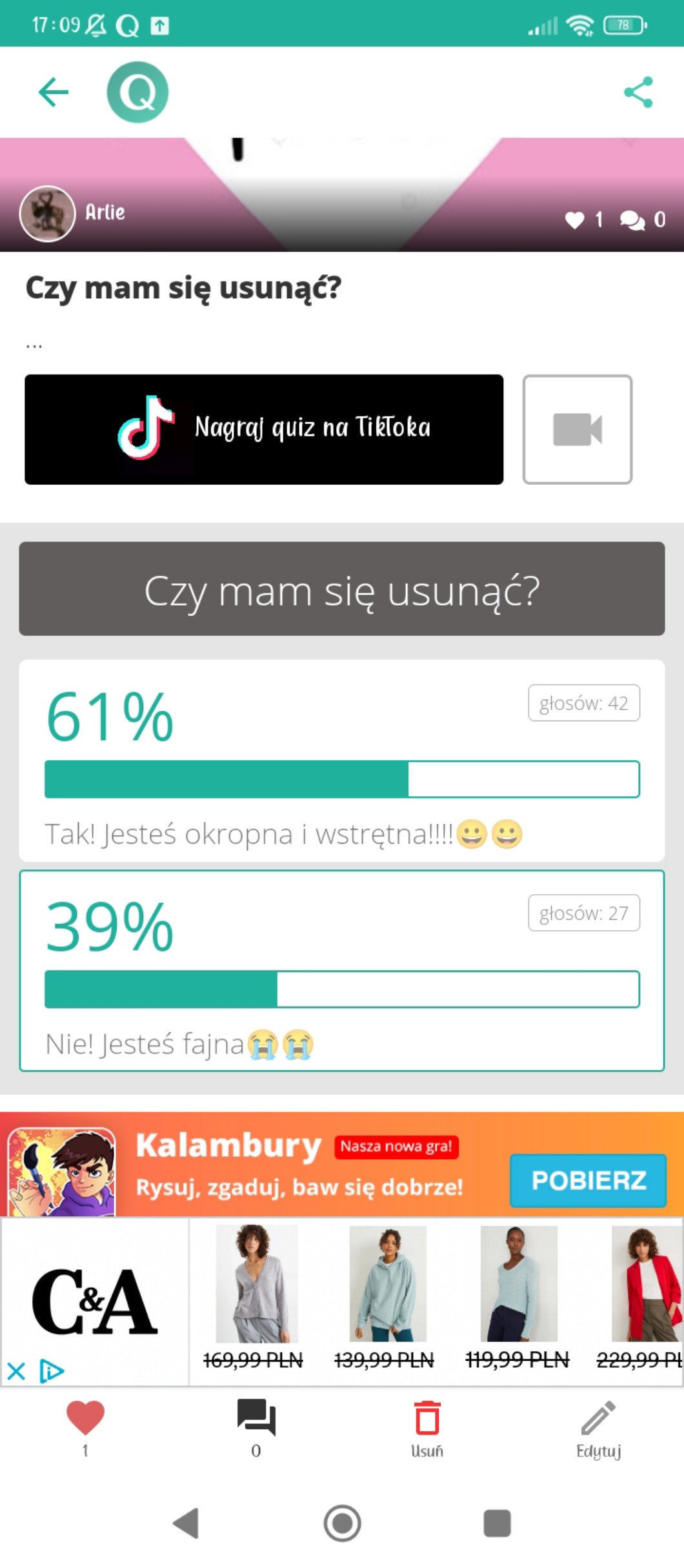Select answer Nie! Jesteś fajna

point(342,971)
